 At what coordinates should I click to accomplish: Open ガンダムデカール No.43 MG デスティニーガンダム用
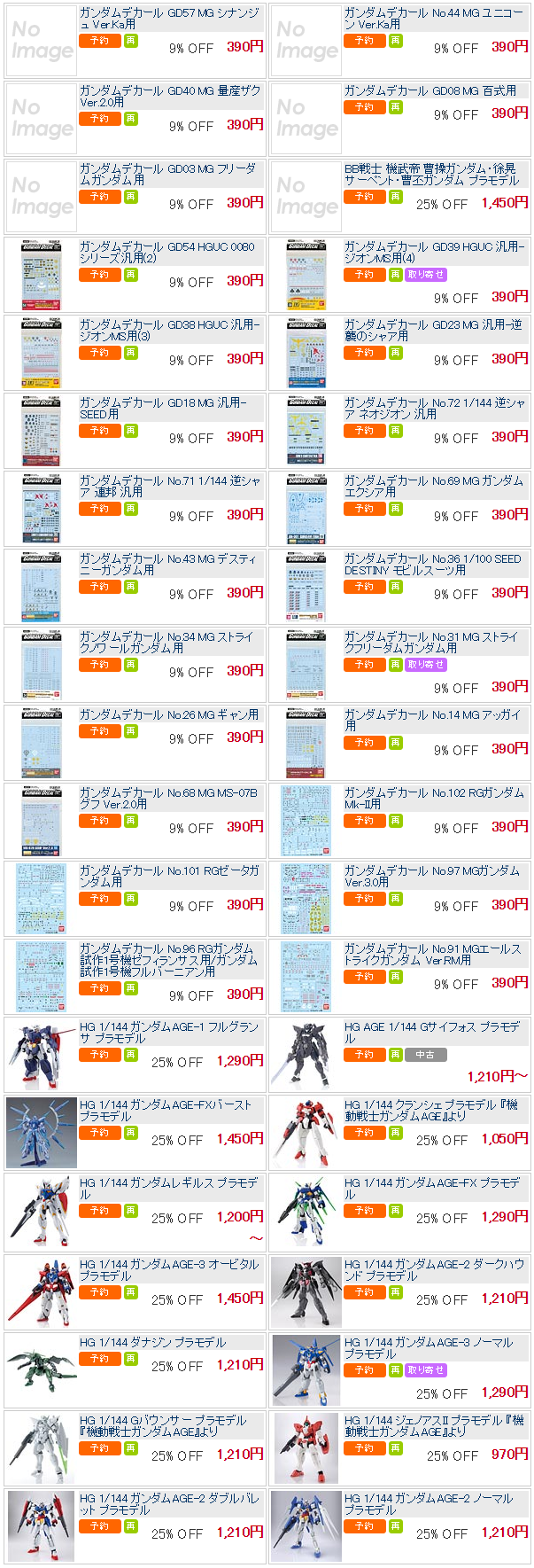(x=166, y=565)
